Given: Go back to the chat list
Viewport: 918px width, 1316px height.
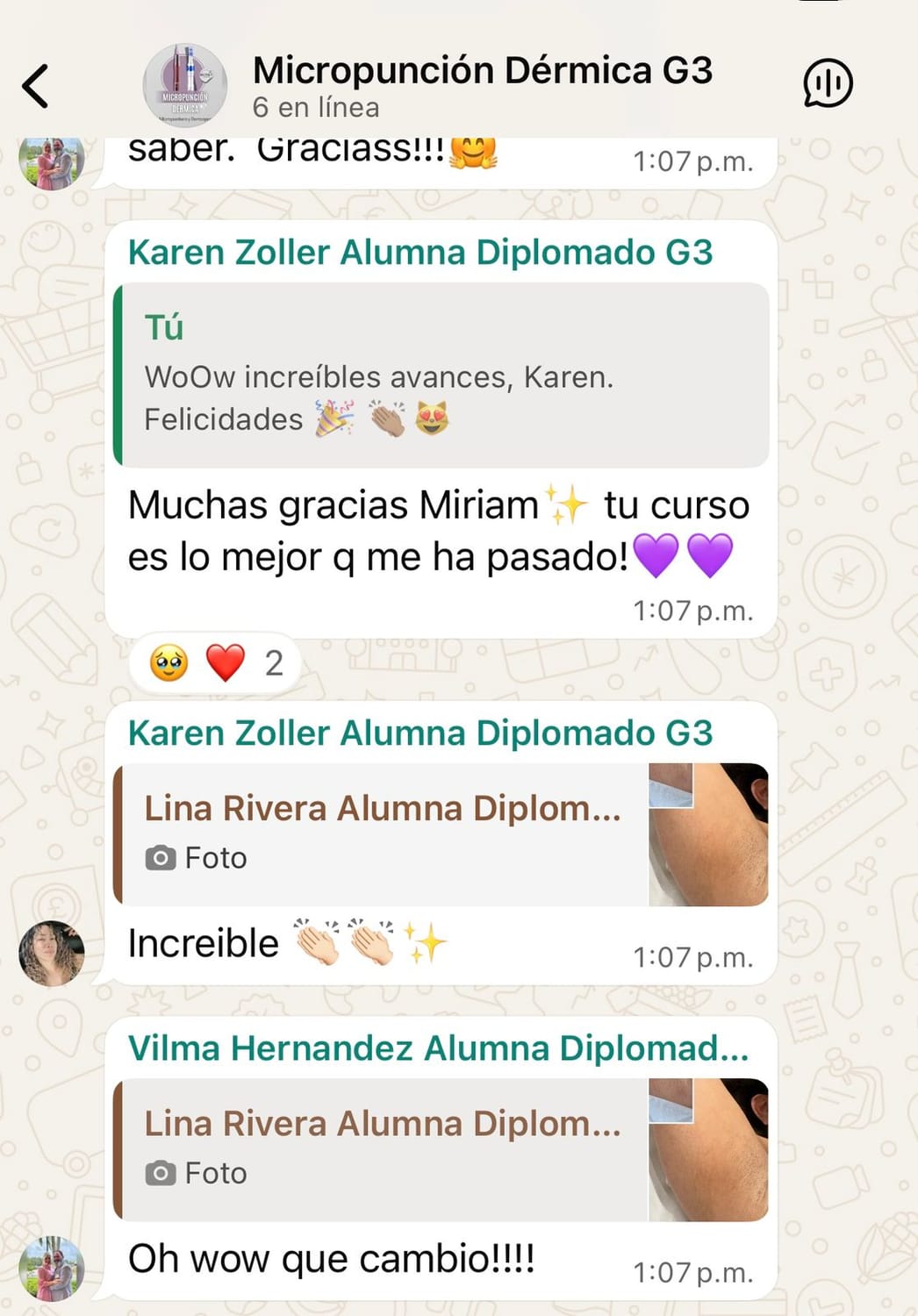Looking at the screenshot, I should click(x=35, y=86).
